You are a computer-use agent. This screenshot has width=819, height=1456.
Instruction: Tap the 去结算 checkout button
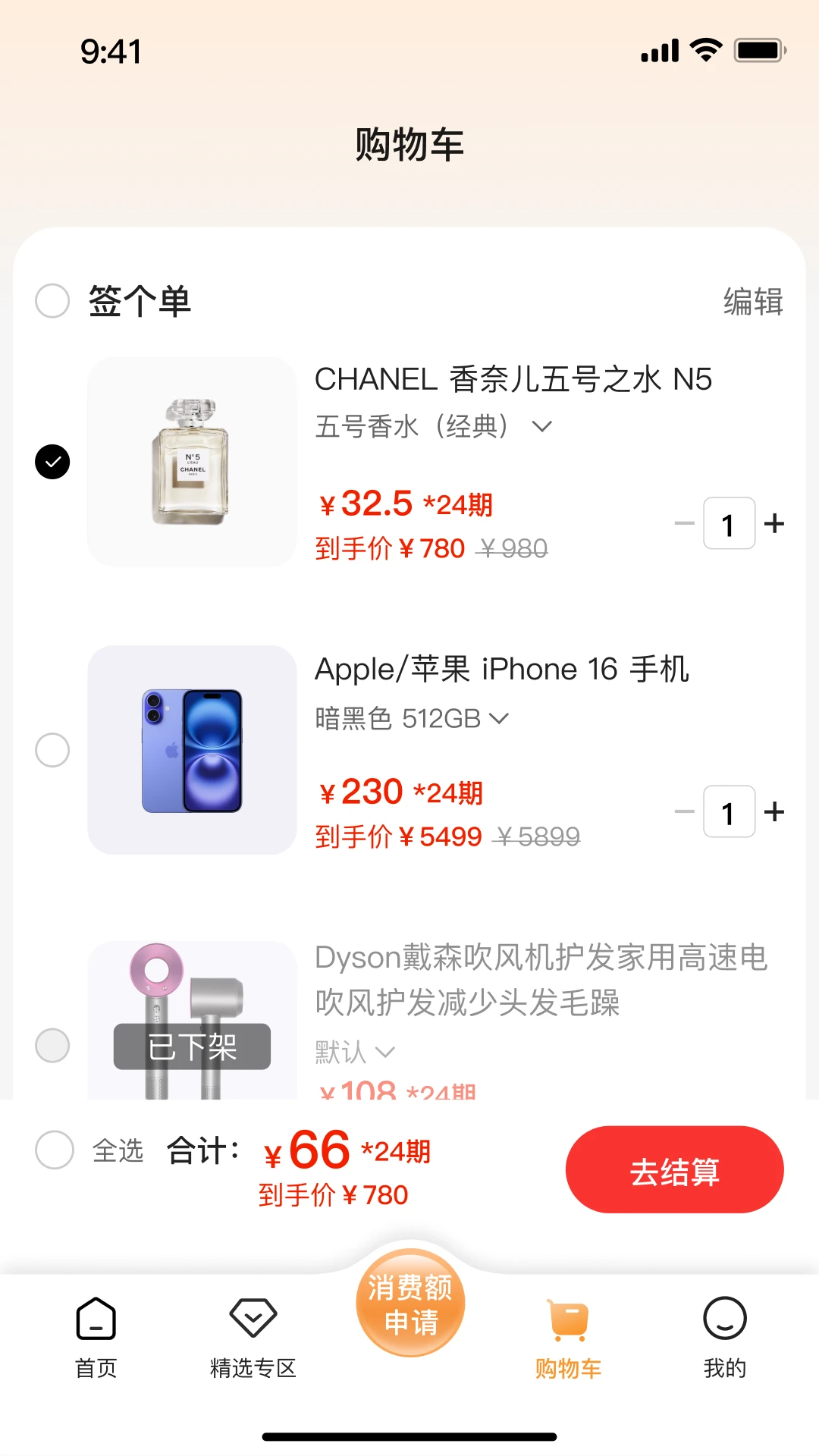[x=673, y=1169]
